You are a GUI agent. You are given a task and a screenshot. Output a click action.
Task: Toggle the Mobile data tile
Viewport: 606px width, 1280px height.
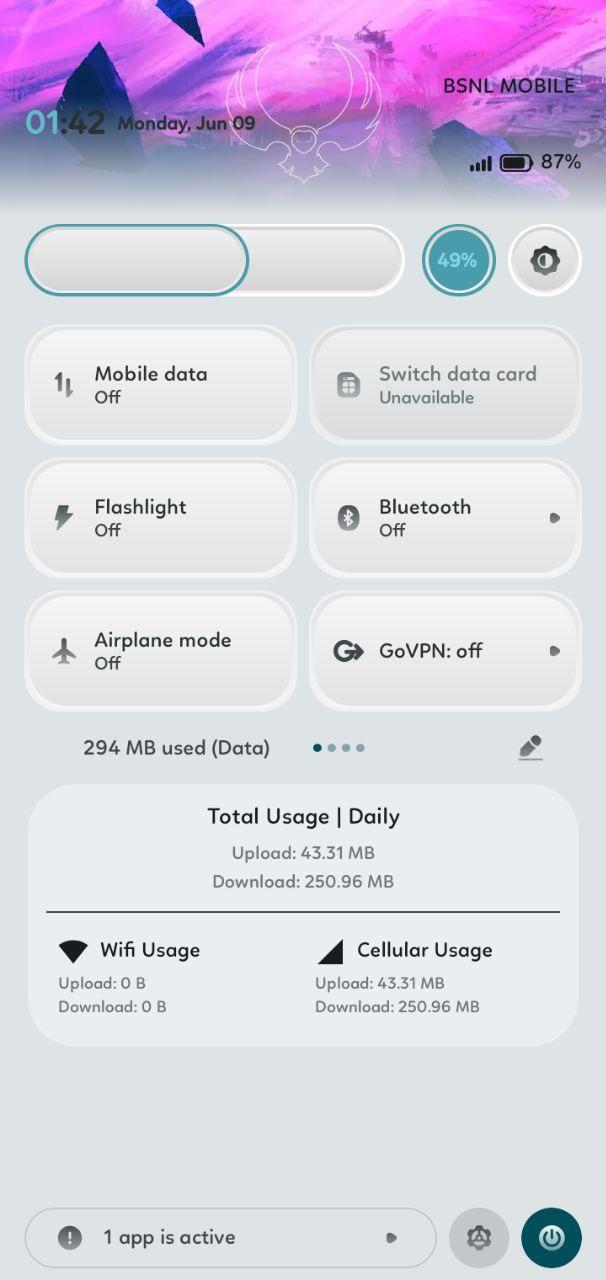click(x=161, y=385)
